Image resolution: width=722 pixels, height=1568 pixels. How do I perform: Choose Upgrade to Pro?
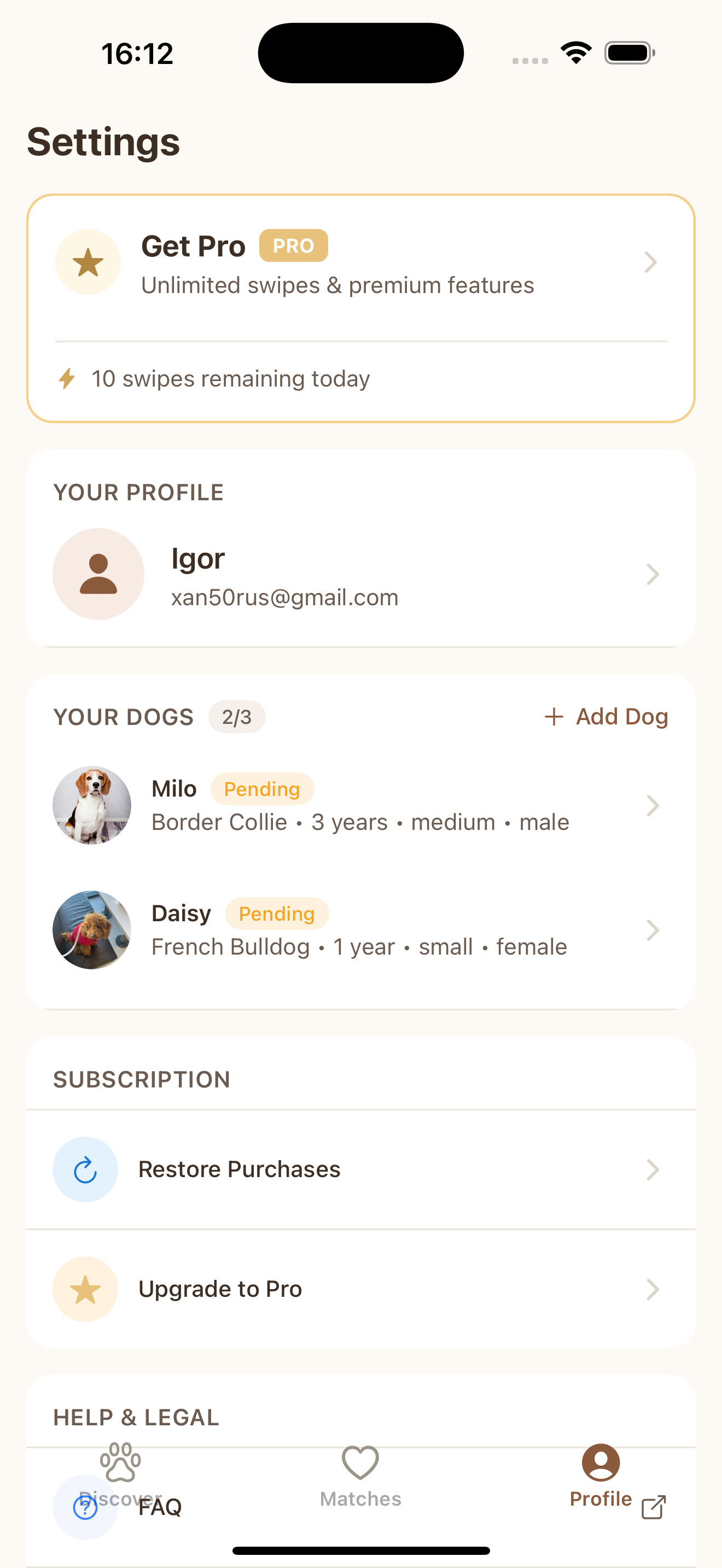click(x=360, y=1289)
